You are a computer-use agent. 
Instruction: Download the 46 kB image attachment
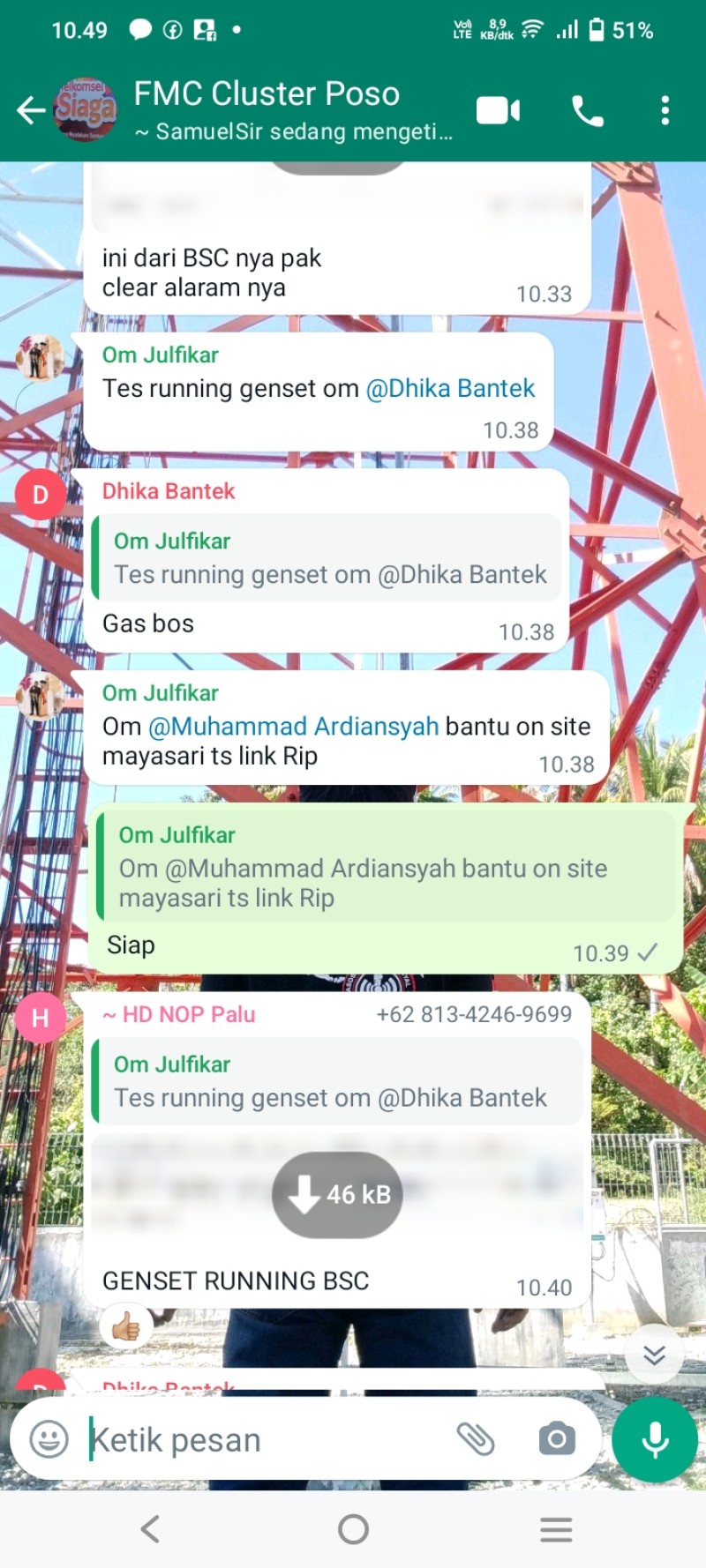click(x=337, y=1194)
